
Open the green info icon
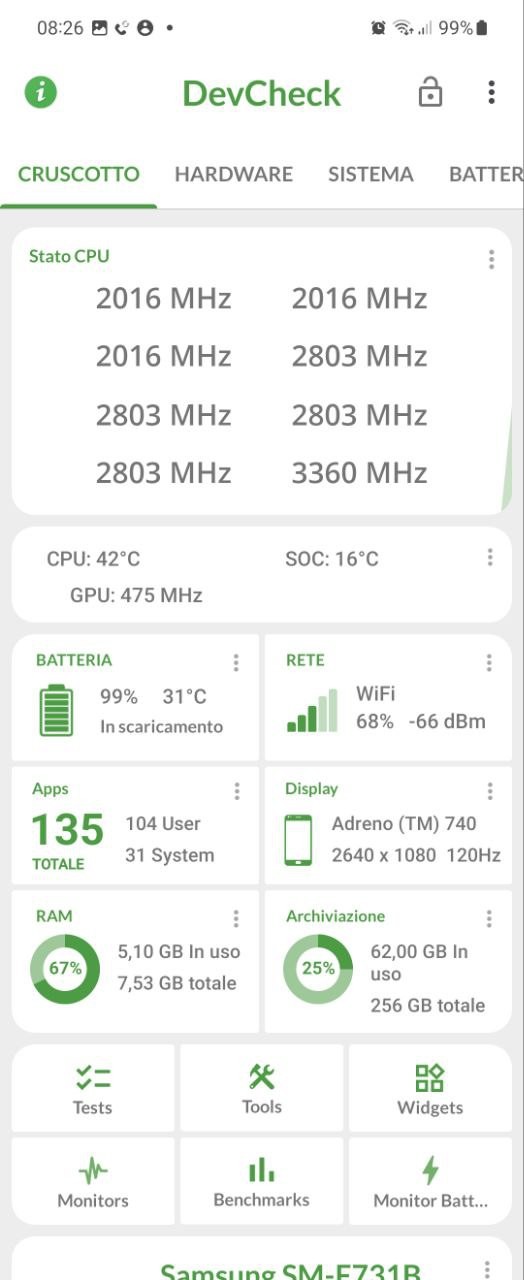[x=41, y=93]
